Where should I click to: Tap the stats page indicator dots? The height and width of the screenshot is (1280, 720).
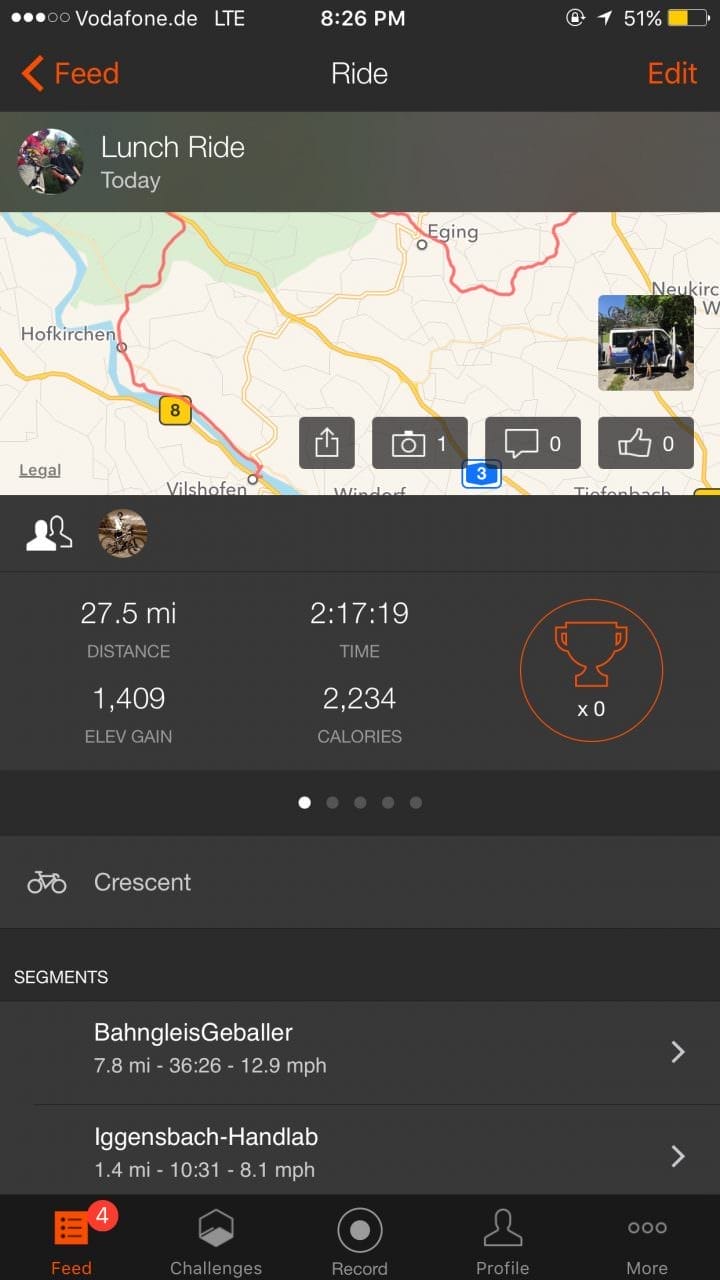[x=360, y=802]
